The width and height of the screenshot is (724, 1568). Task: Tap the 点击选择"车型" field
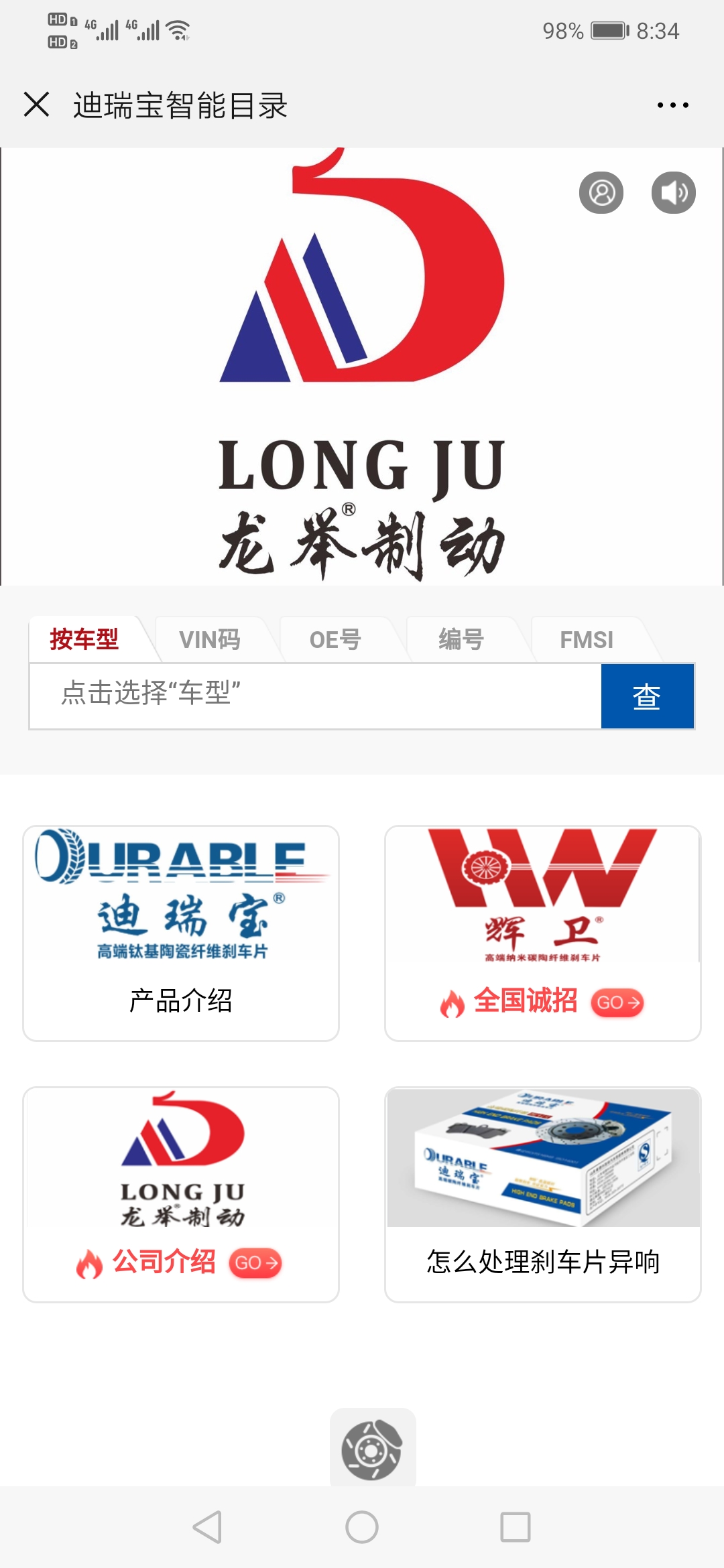(x=315, y=696)
